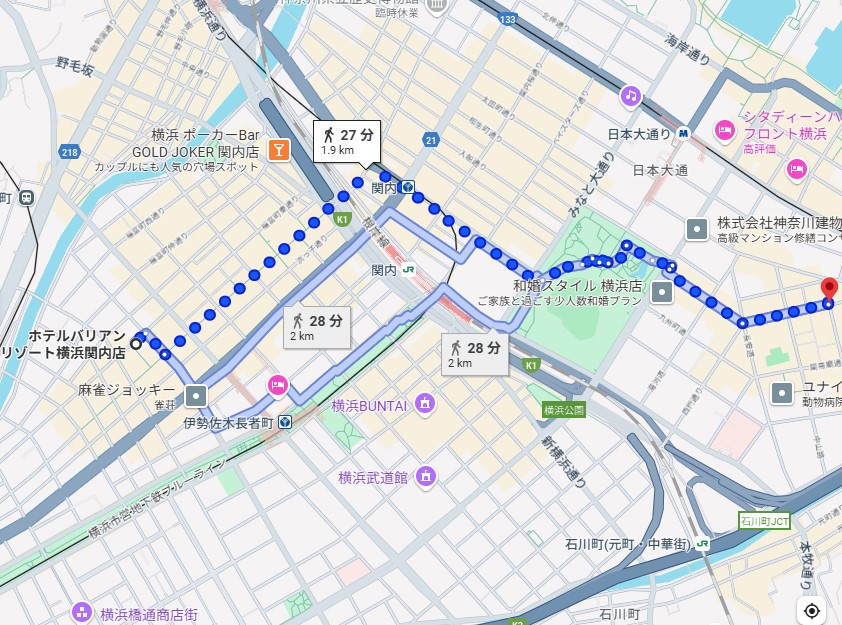This screenshot has height=625, width=842.
Task: Open 横浜BUNTAI place marker
Action: tap(425, 405)
